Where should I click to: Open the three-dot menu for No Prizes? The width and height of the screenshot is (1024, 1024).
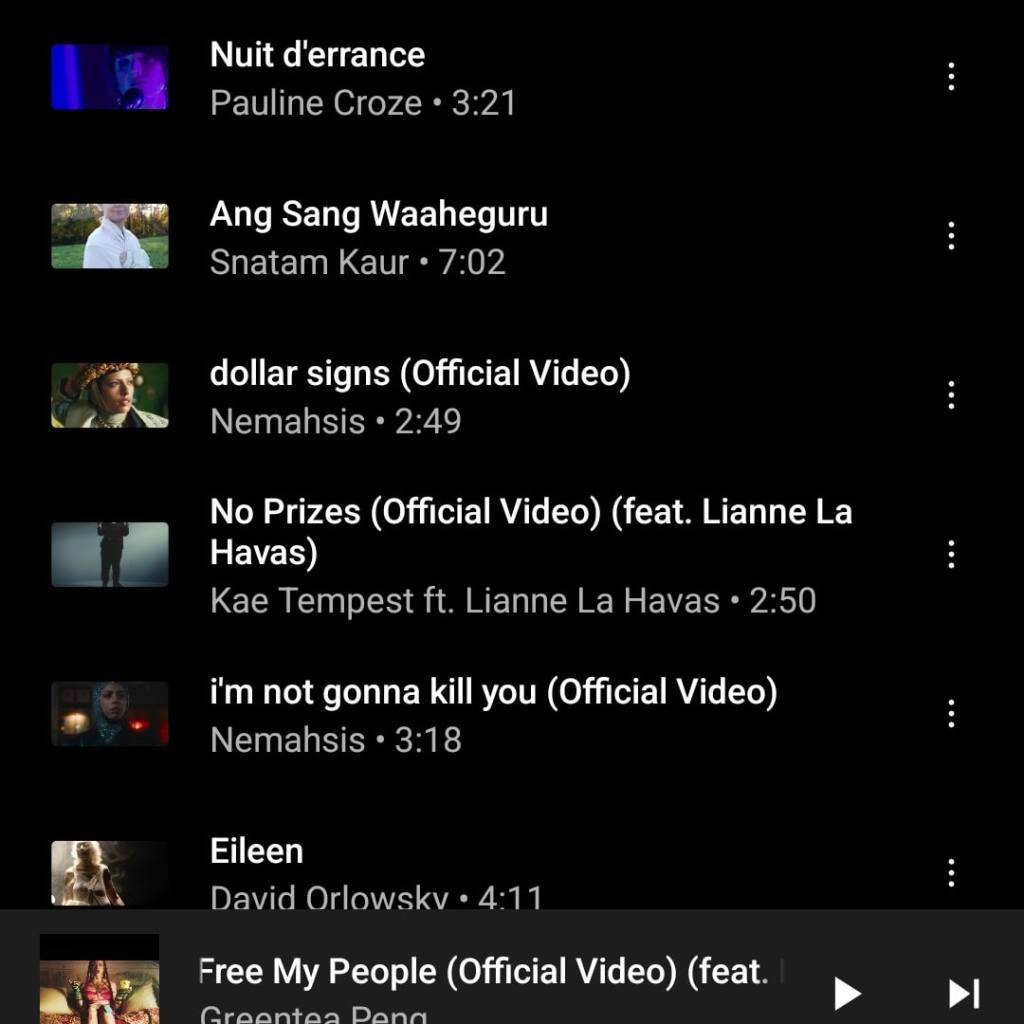tap(951, 554)
